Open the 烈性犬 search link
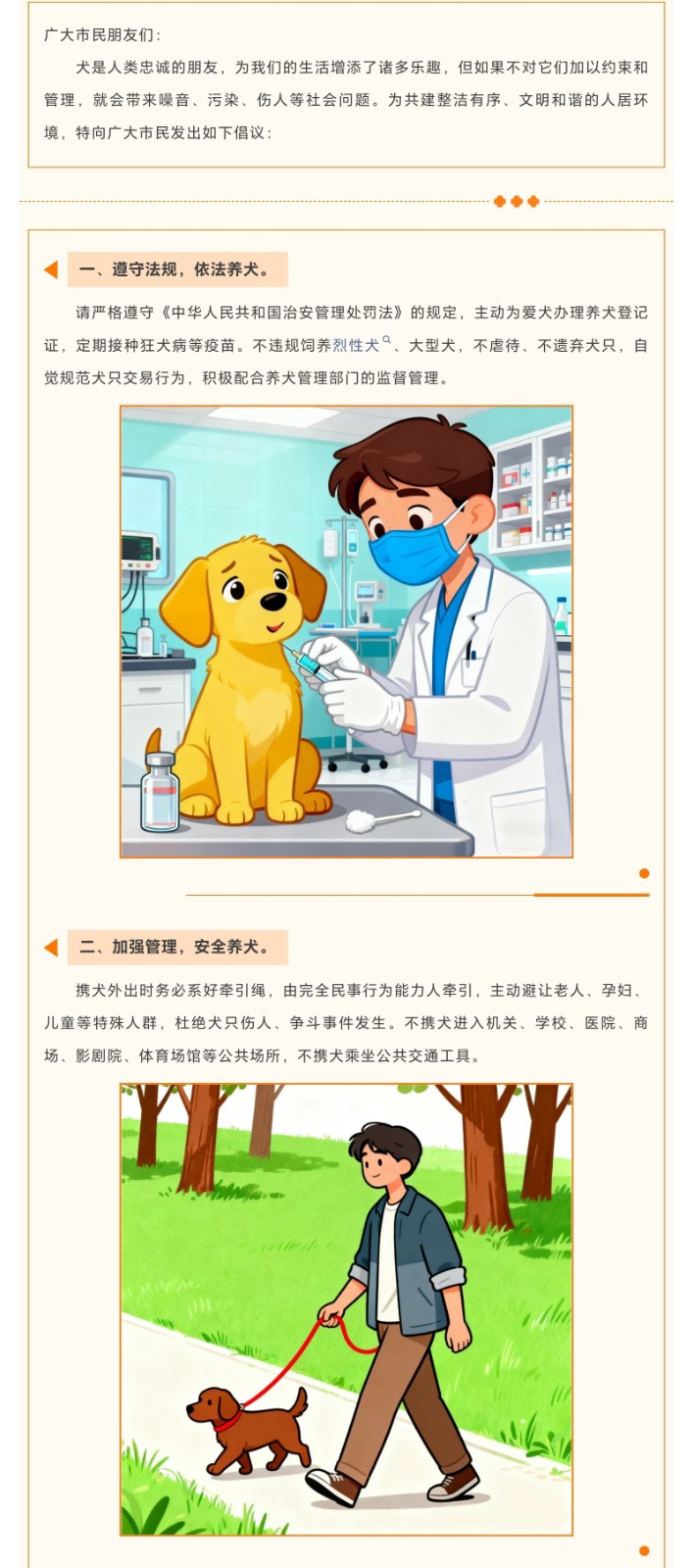This screenshot has height=1568, width=693. [357, 346]
